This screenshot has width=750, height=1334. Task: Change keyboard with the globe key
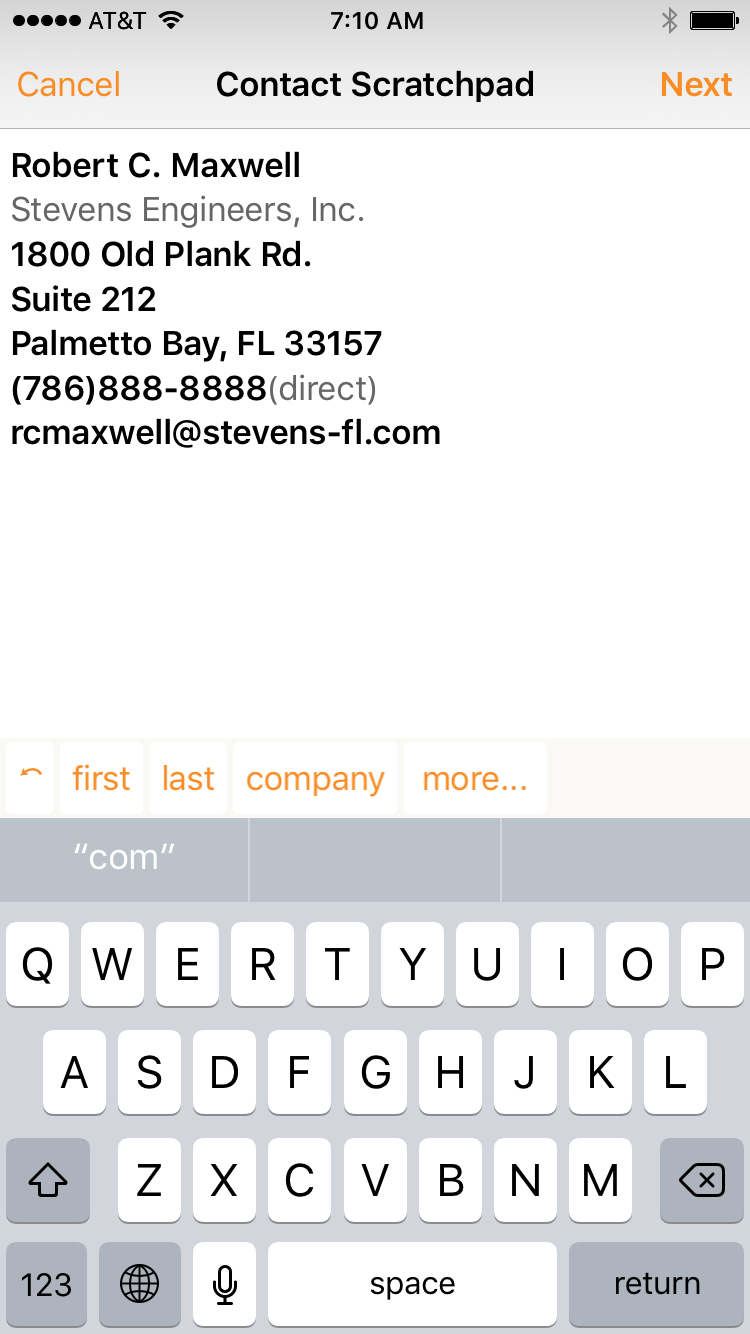[x=139, y=1283]
